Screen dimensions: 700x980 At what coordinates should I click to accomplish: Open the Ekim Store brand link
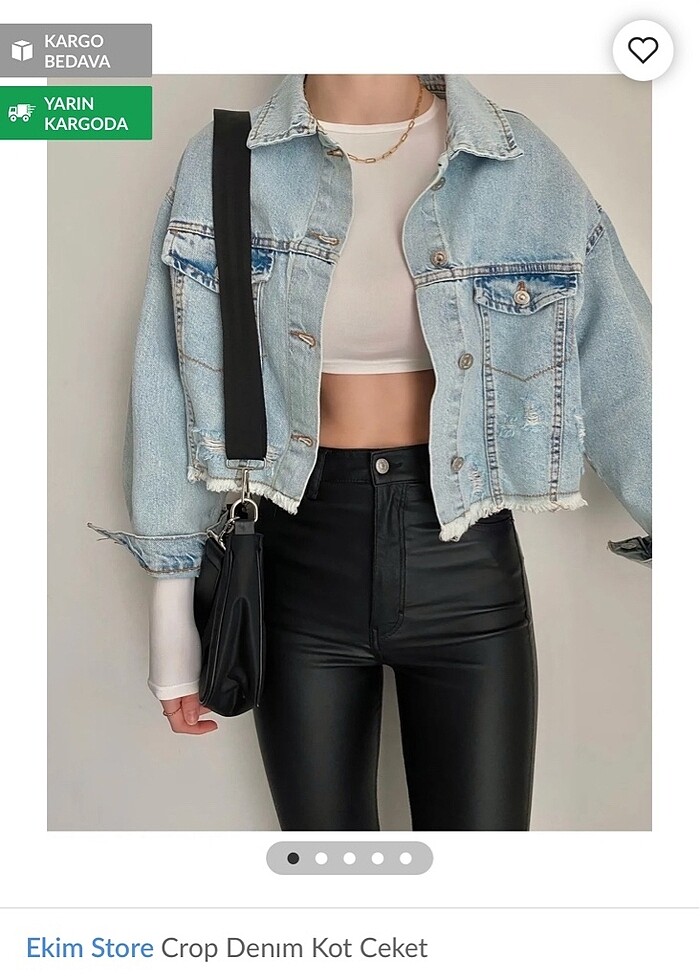[x=90, y=947]
